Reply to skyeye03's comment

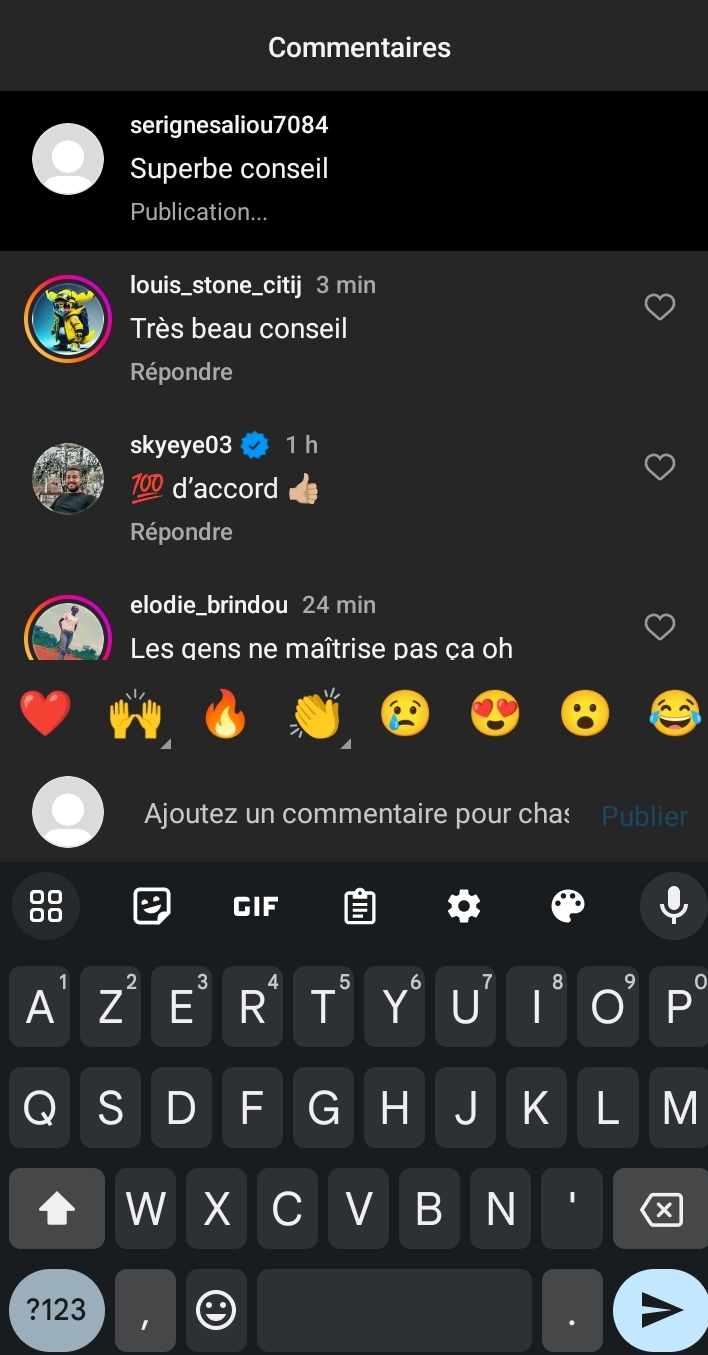[181, 532]
